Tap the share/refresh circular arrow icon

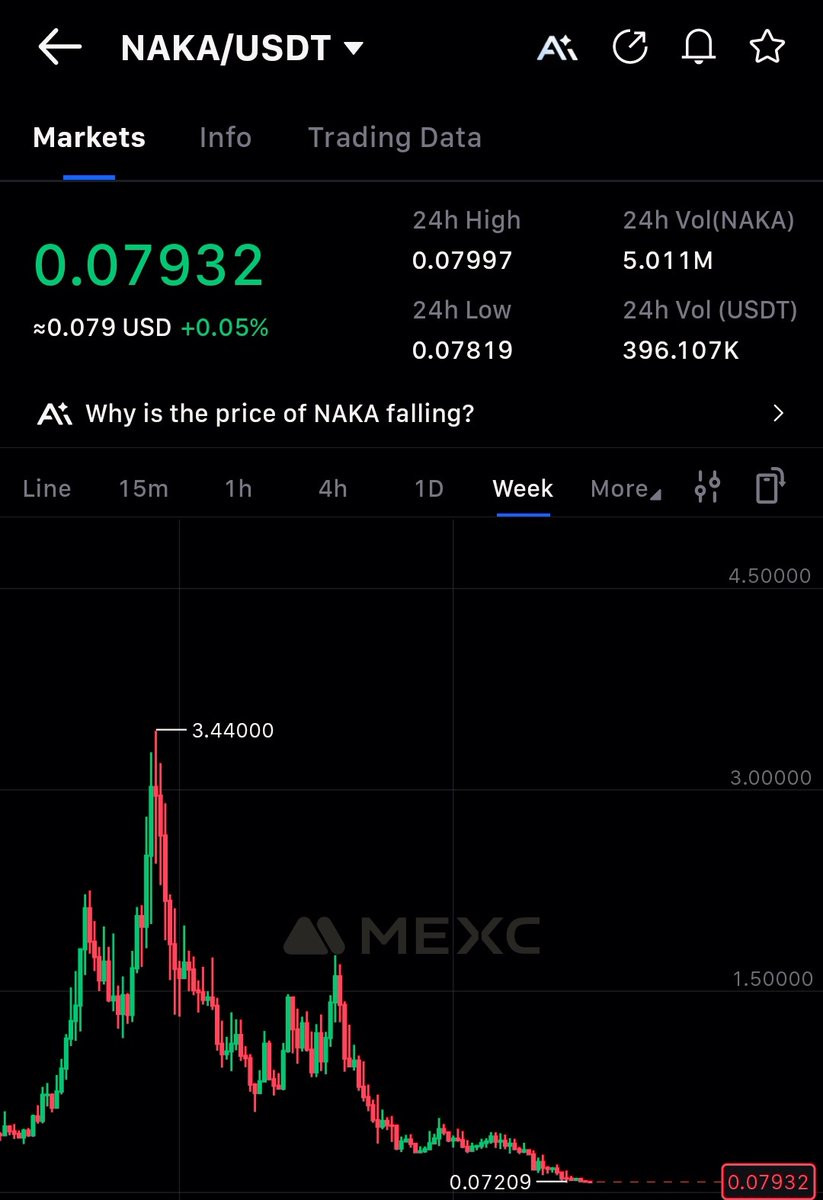pos(630,47)
